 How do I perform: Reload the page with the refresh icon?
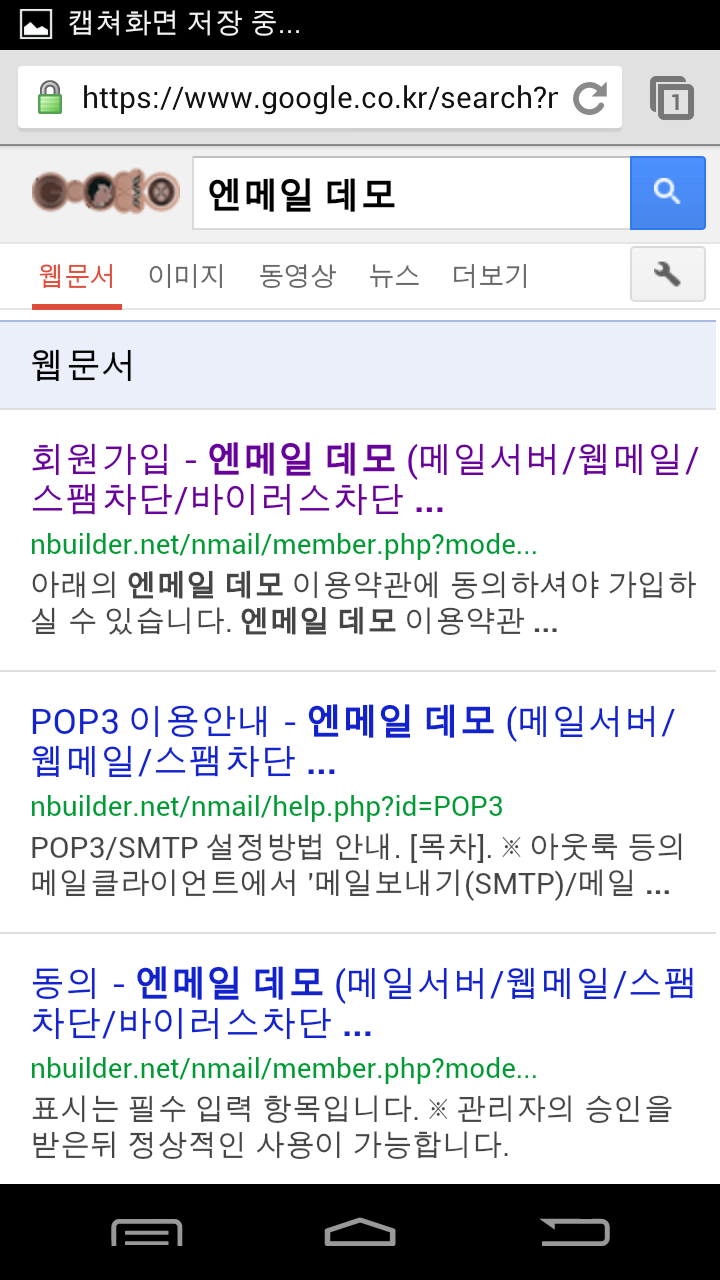click(590, 98)
